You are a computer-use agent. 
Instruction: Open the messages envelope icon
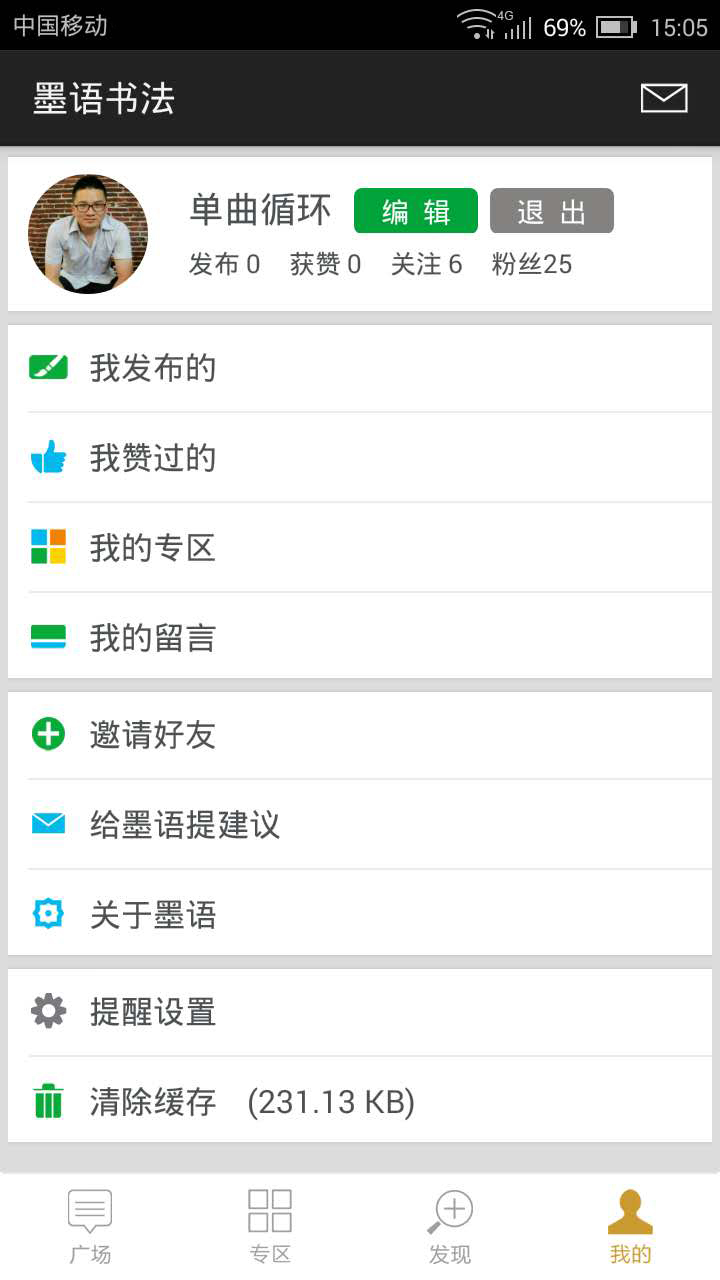(663, 98)
